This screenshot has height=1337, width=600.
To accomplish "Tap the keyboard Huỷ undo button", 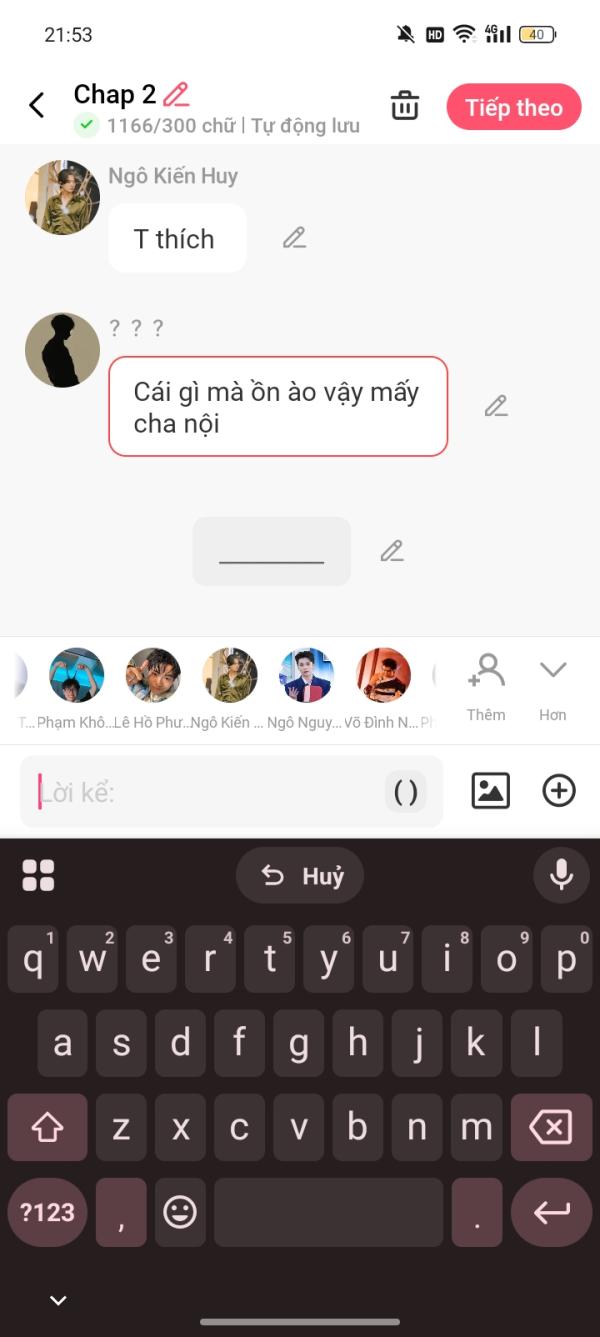I will click(300, 876).
